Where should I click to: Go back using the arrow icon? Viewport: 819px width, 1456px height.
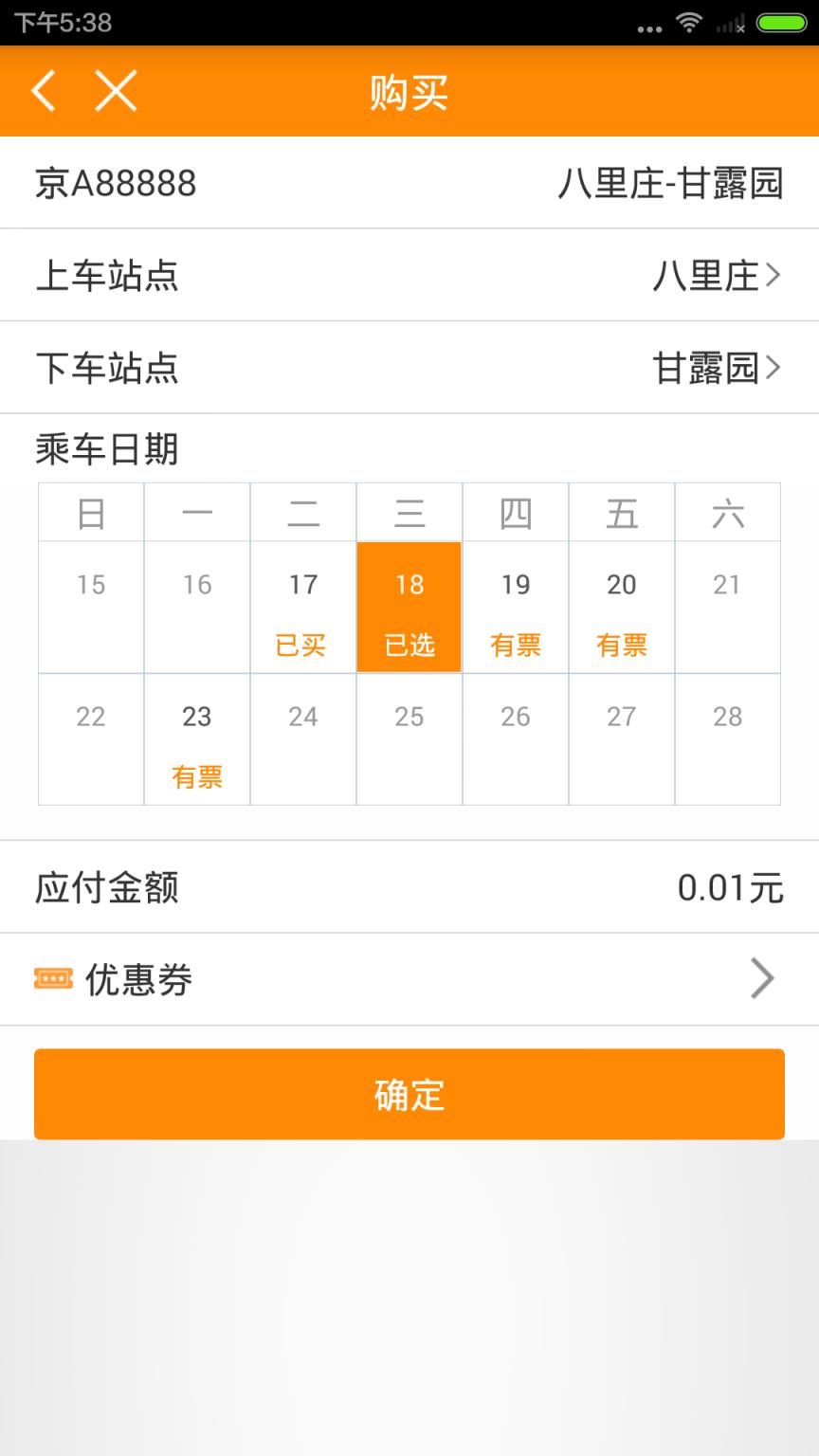44,91
